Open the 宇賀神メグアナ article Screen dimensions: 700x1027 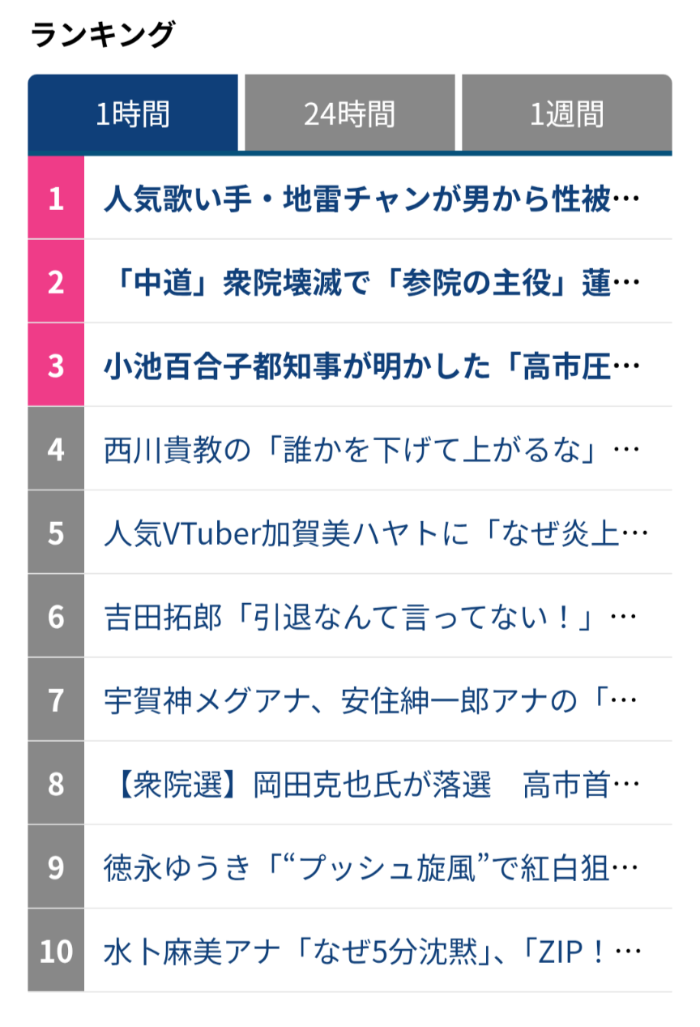pyautogui.click(x=371, y=700)
